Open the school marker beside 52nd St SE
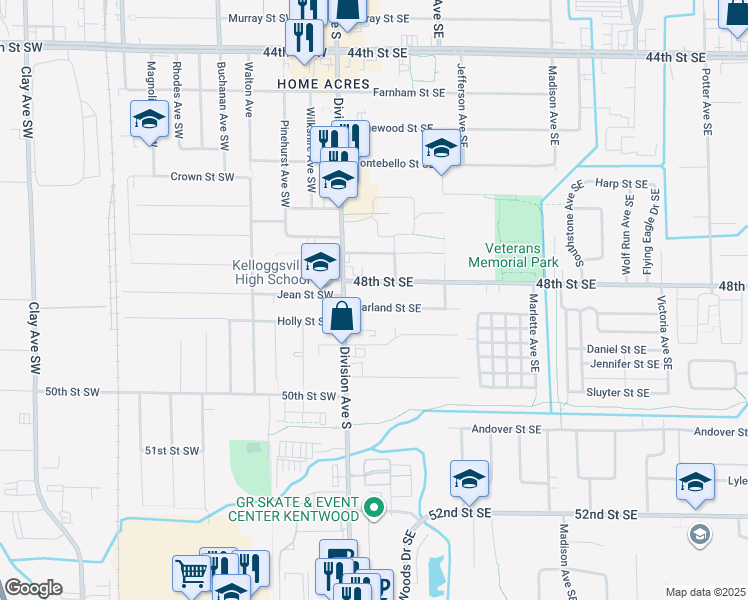Image resolution: width=748 pixels, height=600 pixels. point(468,480)
